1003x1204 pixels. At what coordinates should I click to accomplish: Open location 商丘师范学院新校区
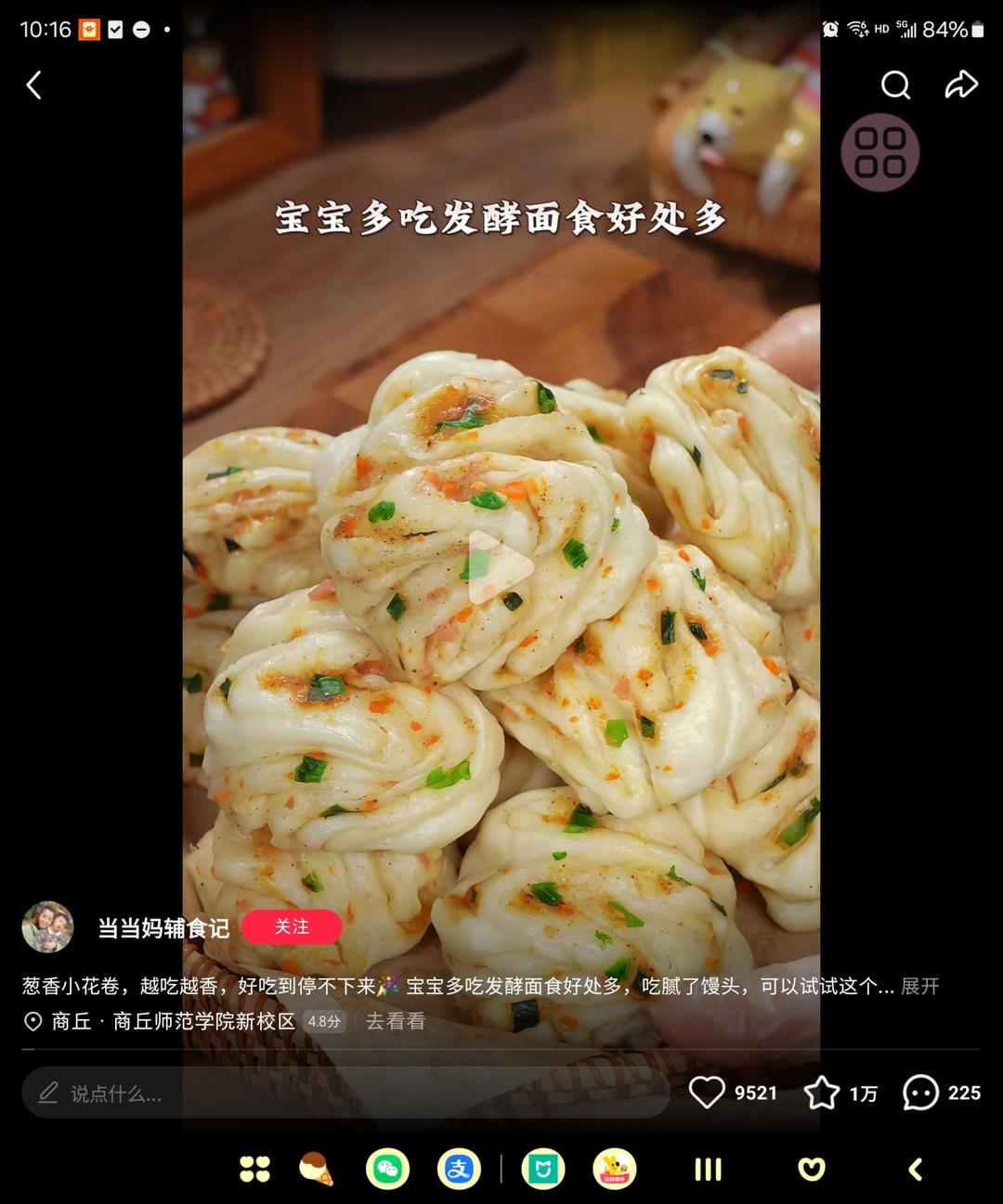tap(203, 1021)
